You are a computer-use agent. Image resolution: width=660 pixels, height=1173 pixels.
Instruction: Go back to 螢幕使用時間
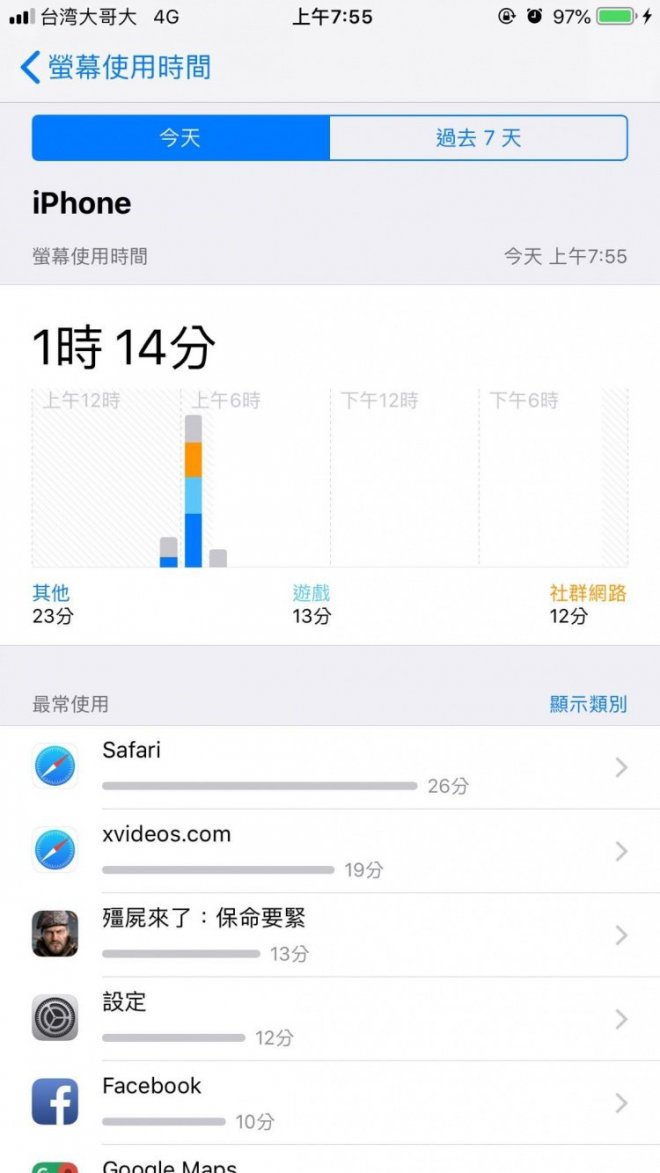coord(115,67)
